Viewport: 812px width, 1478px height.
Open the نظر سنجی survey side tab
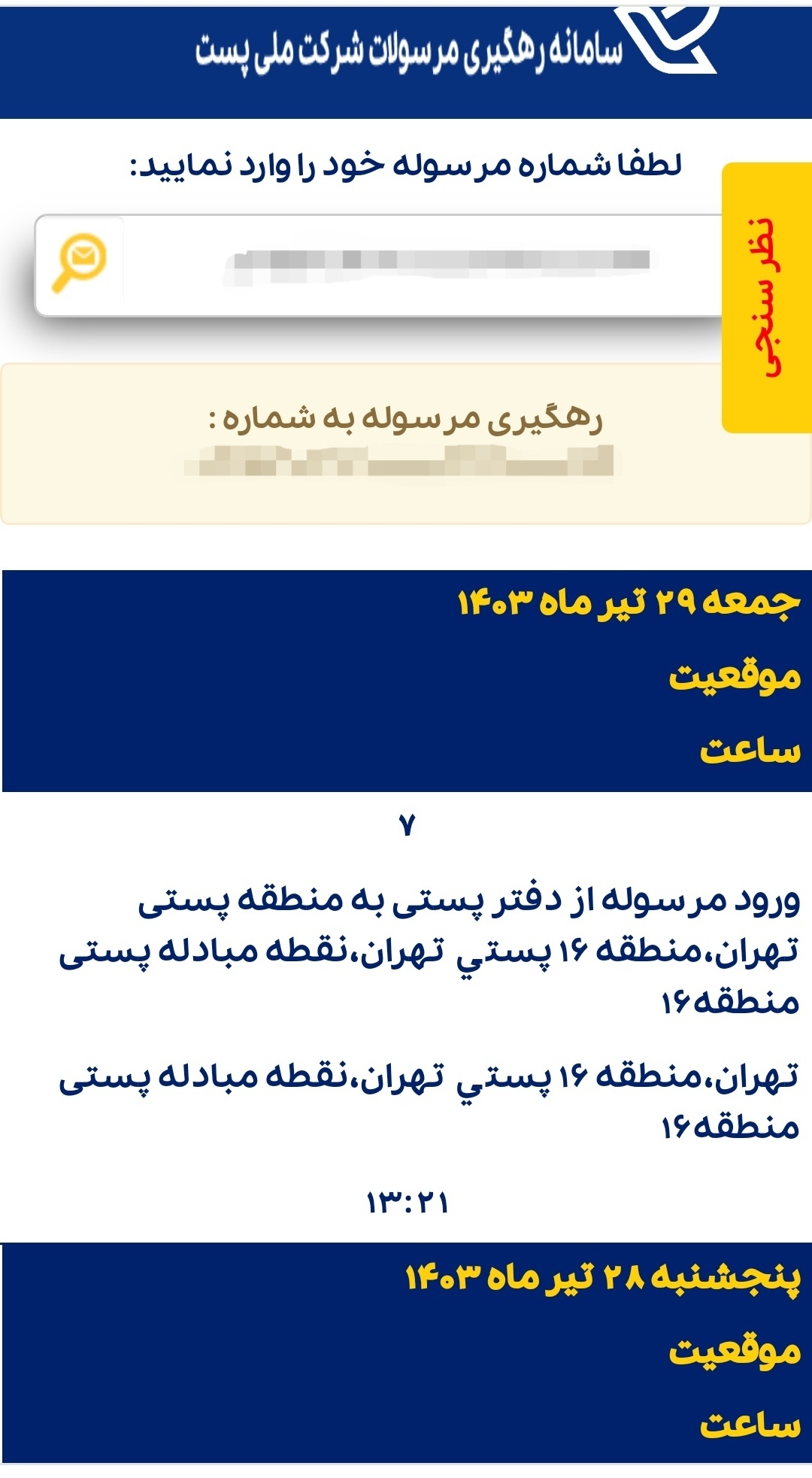click(x=765, y=298)
